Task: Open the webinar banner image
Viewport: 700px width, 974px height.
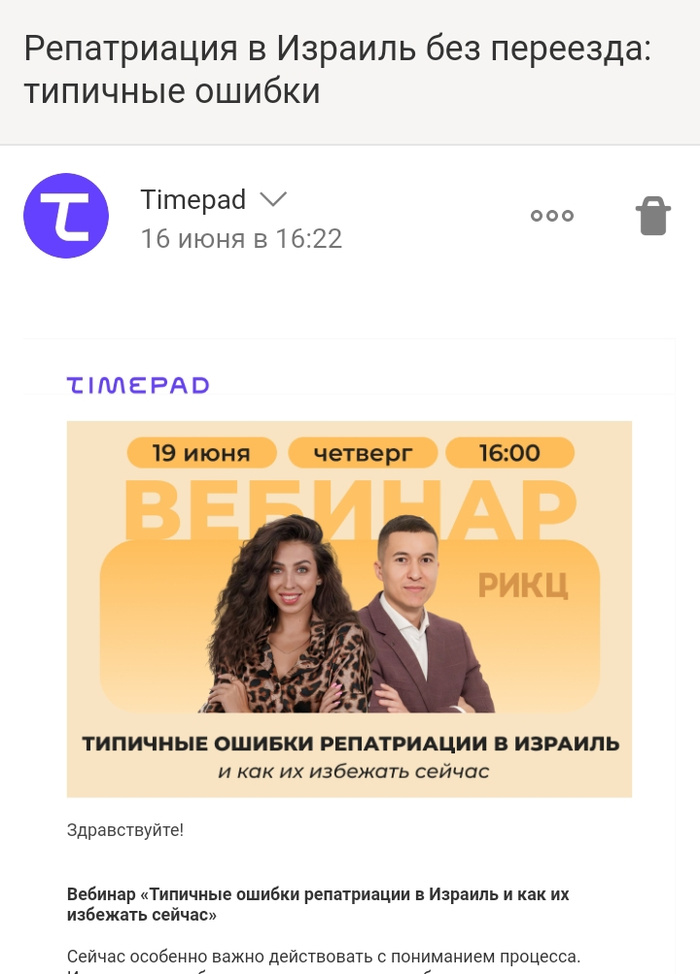Action: point(349,608)
